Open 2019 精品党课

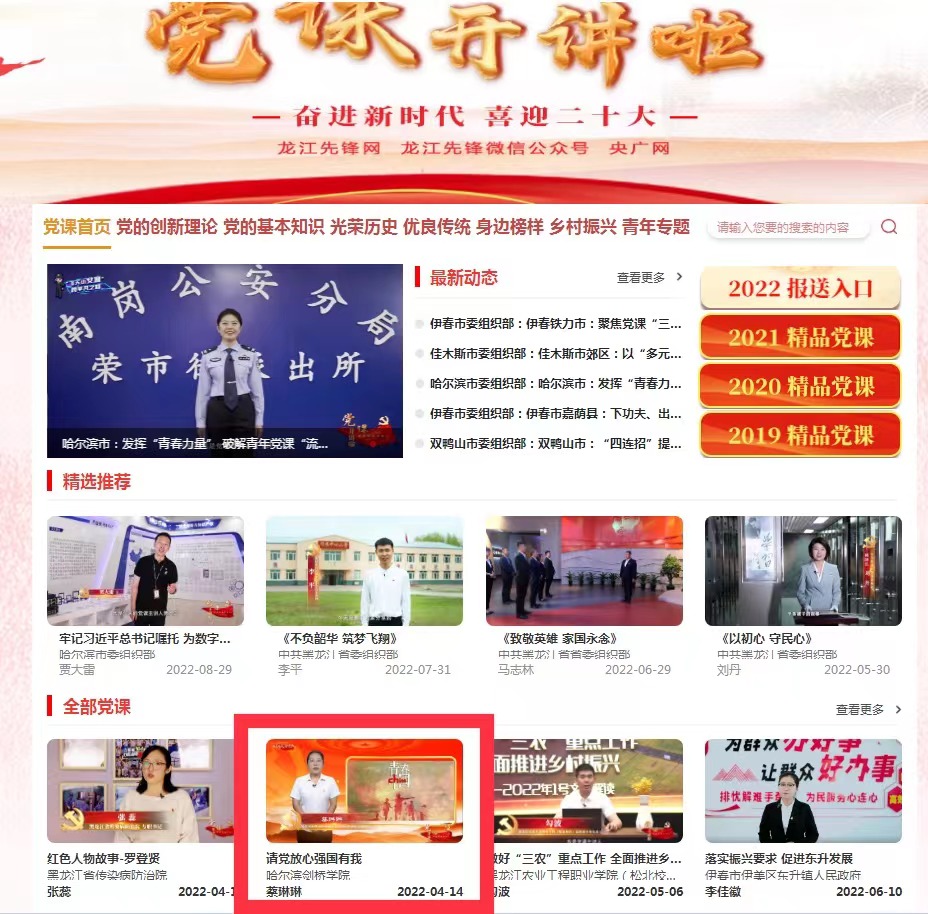pyautogui.click(x=800, y=435)
